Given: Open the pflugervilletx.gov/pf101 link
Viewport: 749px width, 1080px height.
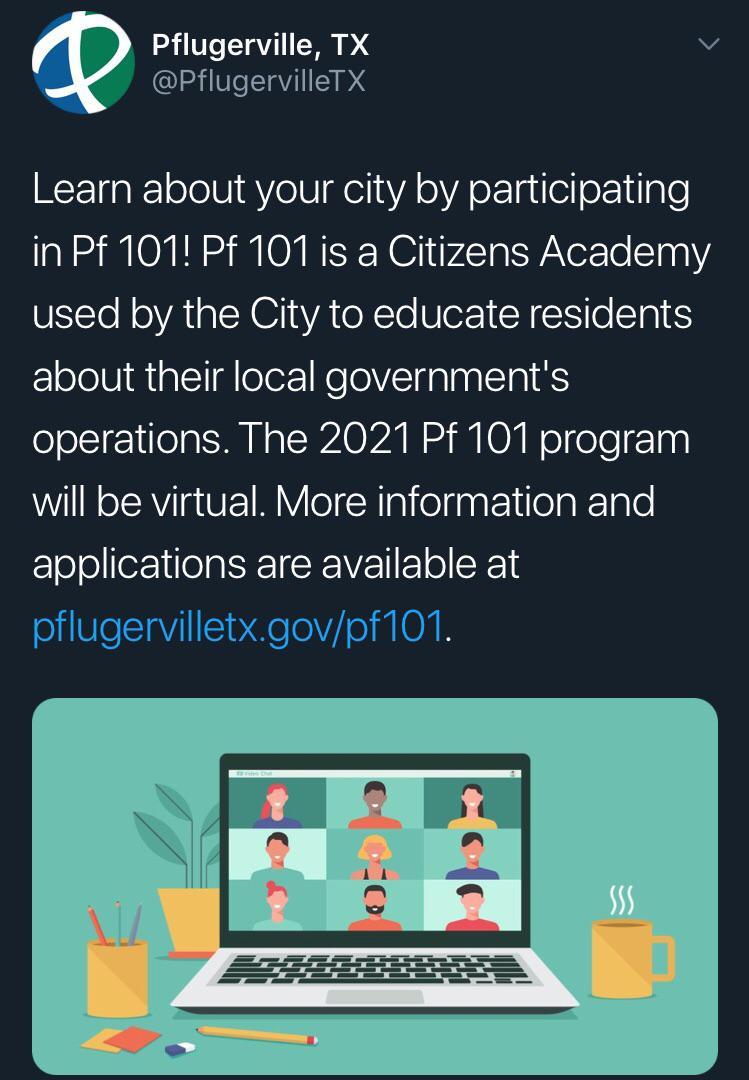Looking at the screenshot, I should click(x=237, y=626).
